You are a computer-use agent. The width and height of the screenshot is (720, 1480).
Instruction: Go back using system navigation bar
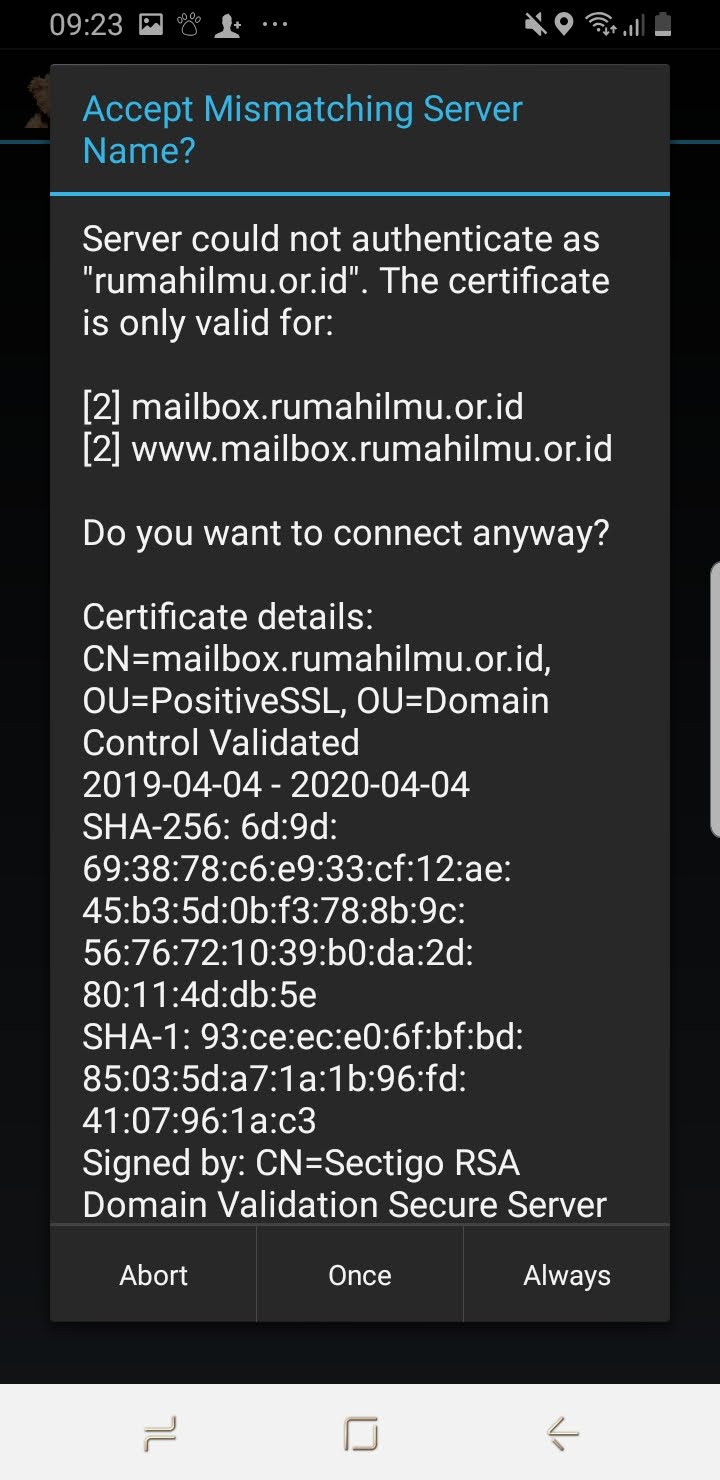pos(563,1435)
